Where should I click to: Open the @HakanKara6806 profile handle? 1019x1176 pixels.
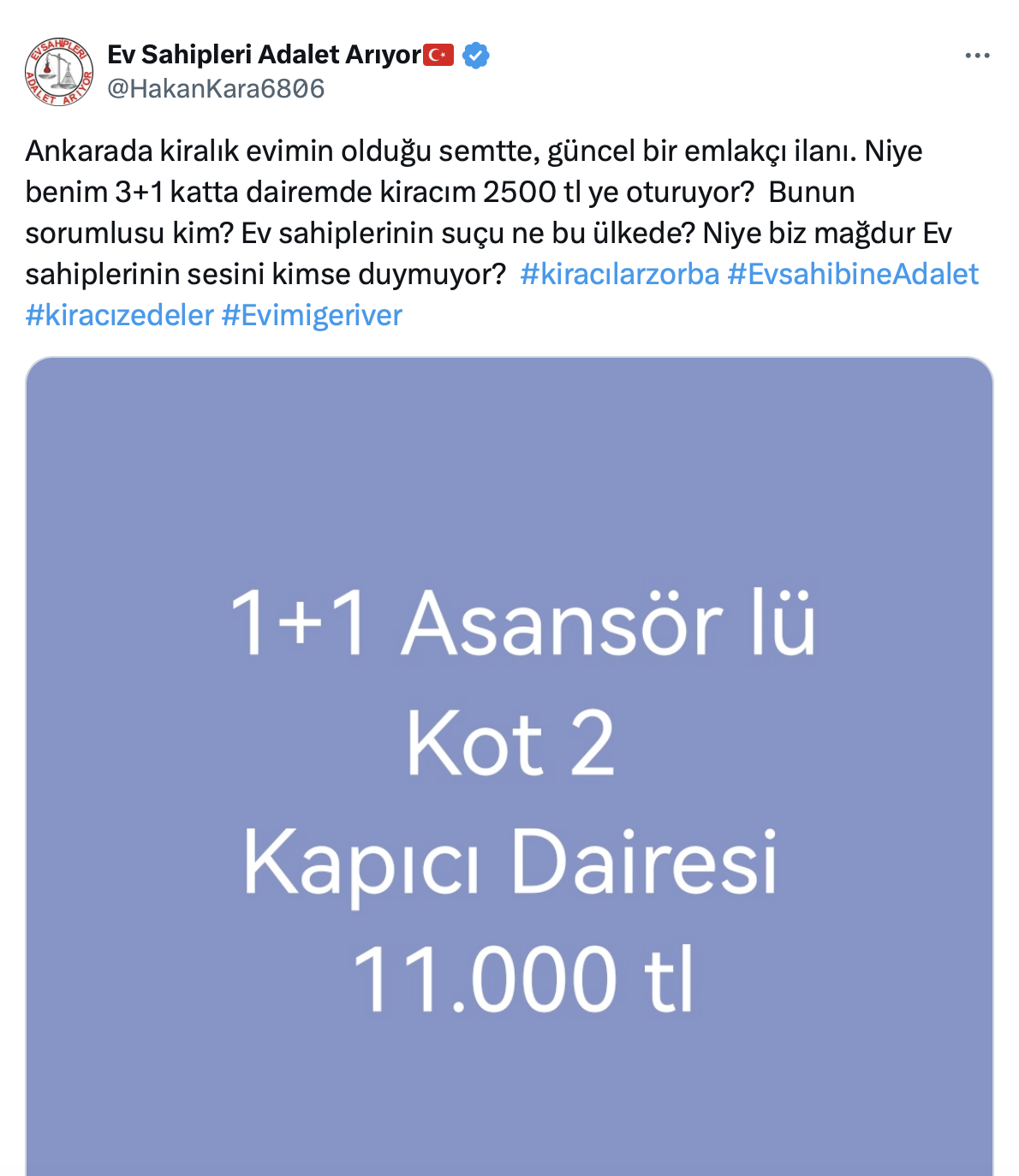[x=216, y=88]
